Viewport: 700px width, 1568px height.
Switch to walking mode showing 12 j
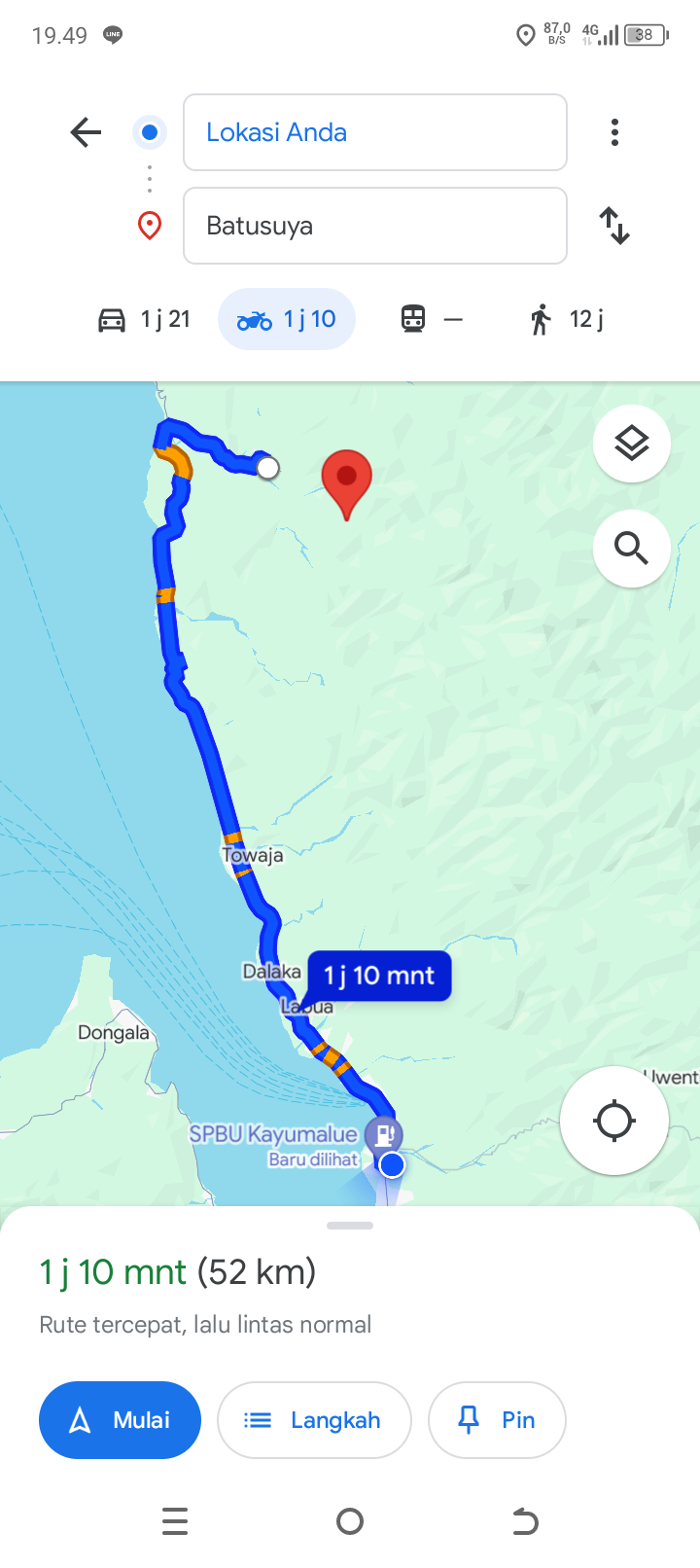(x=567, y=319)
